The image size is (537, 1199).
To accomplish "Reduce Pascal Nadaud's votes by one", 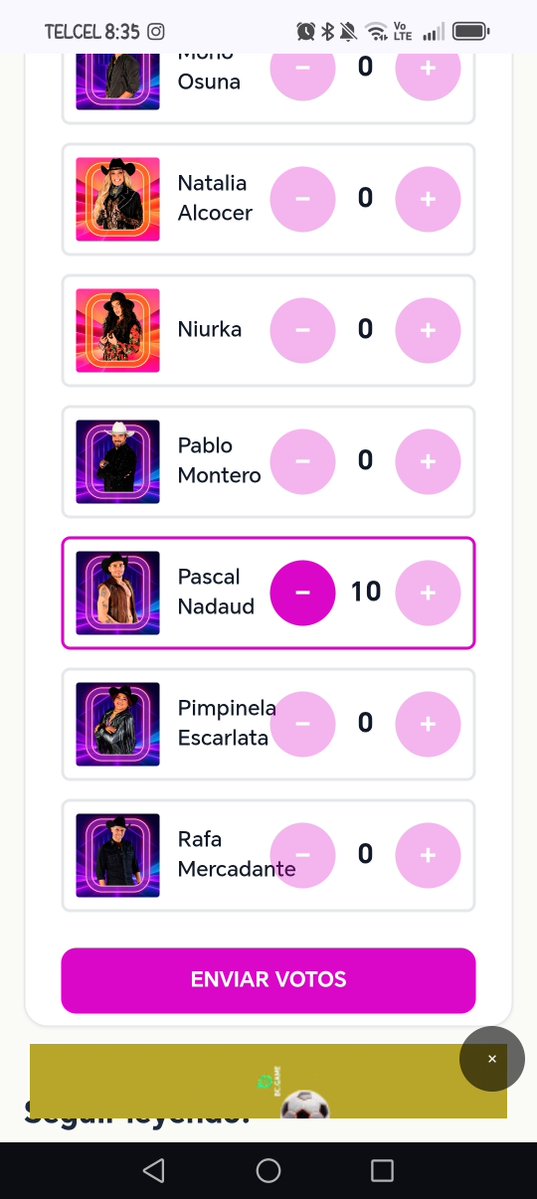I will (303, 593).
